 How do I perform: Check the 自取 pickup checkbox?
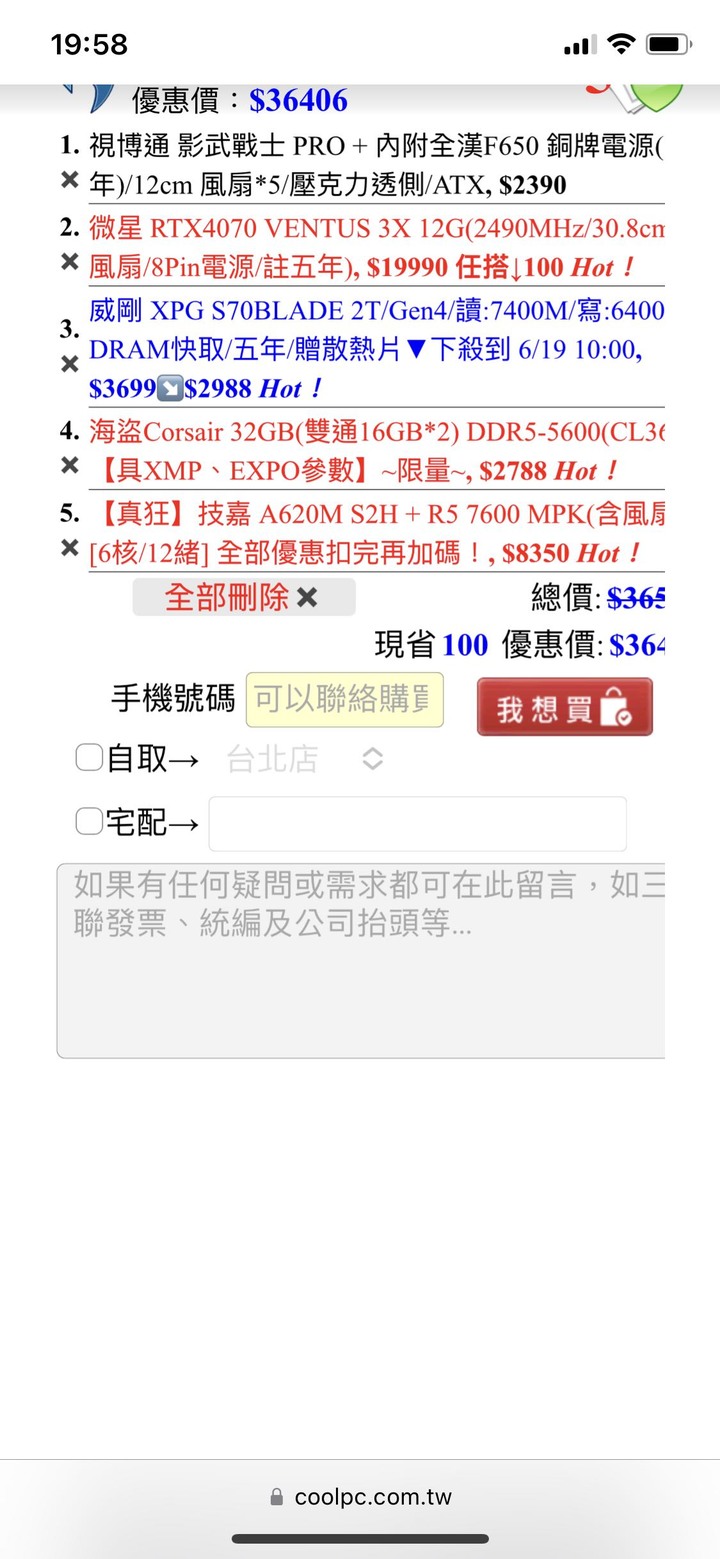coord(90,759)
